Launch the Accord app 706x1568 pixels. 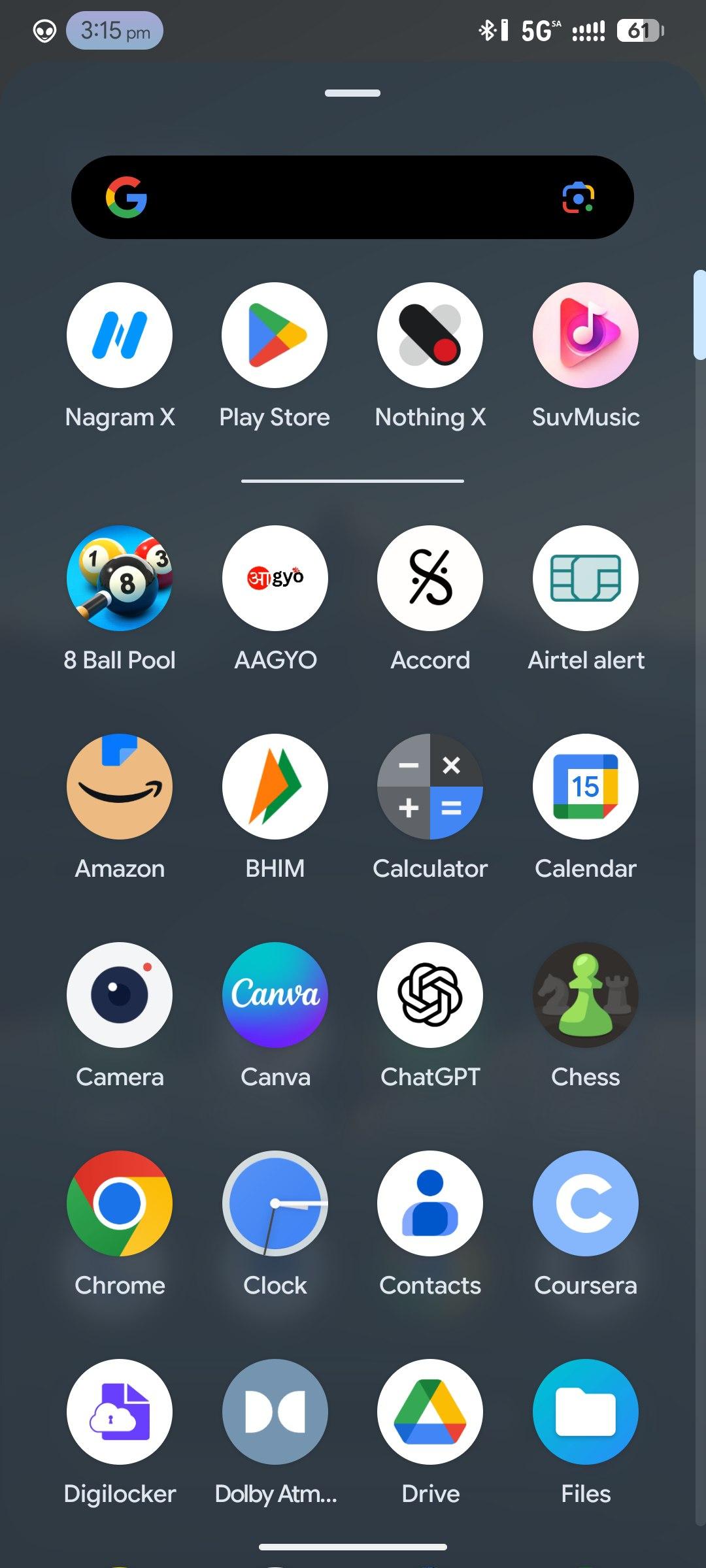coord(430,578)
